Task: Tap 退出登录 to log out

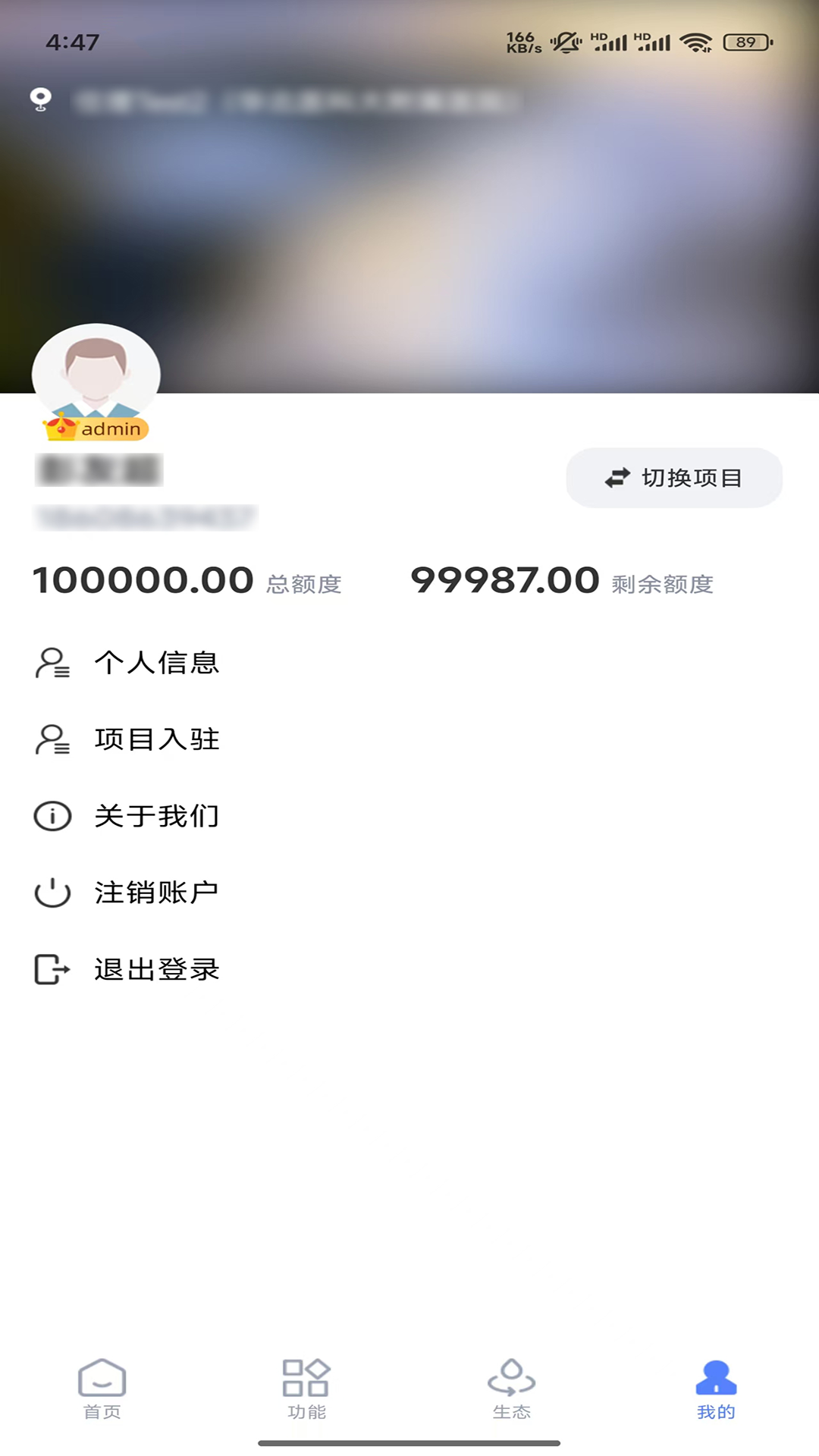Action: pyautogui.click(x=156, y=969)
